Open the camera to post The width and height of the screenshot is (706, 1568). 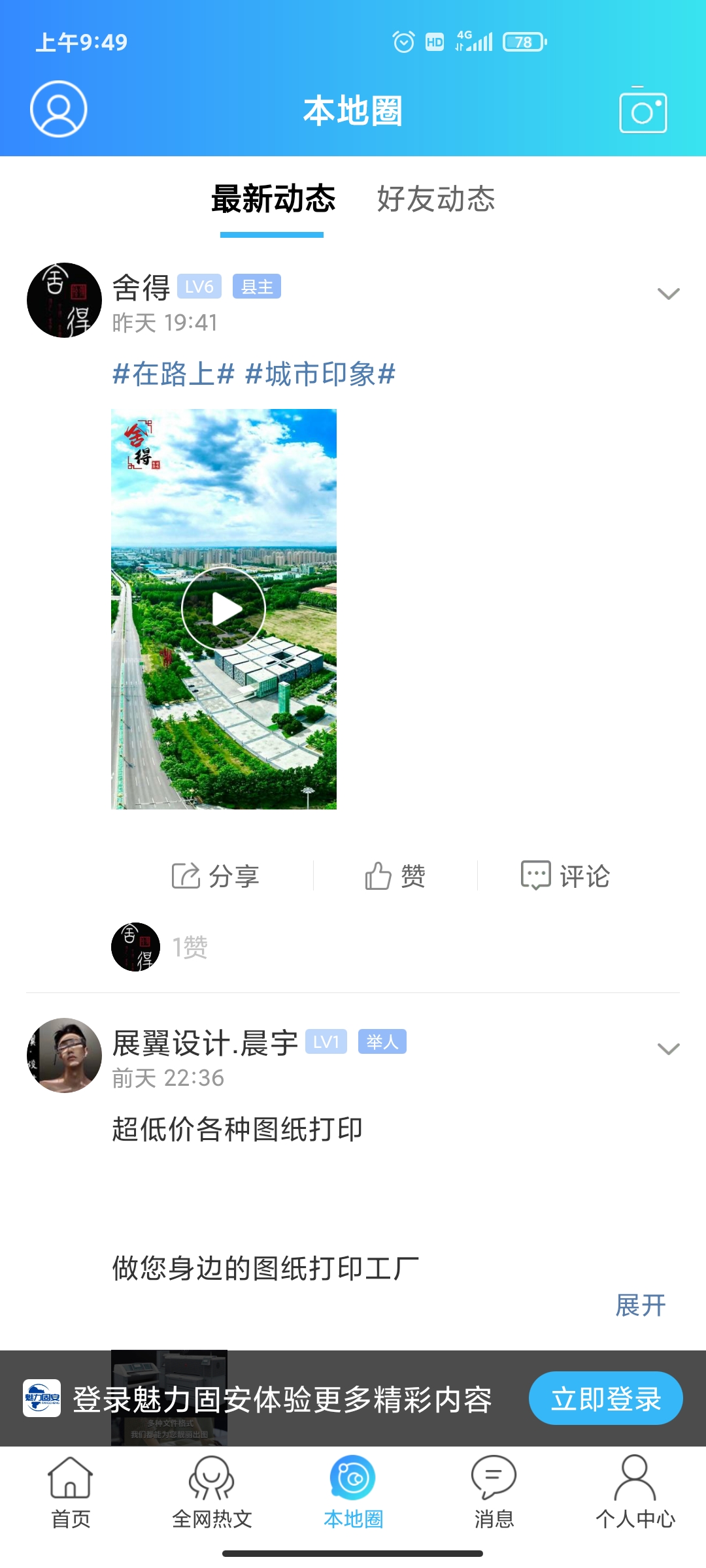point(643,110)
